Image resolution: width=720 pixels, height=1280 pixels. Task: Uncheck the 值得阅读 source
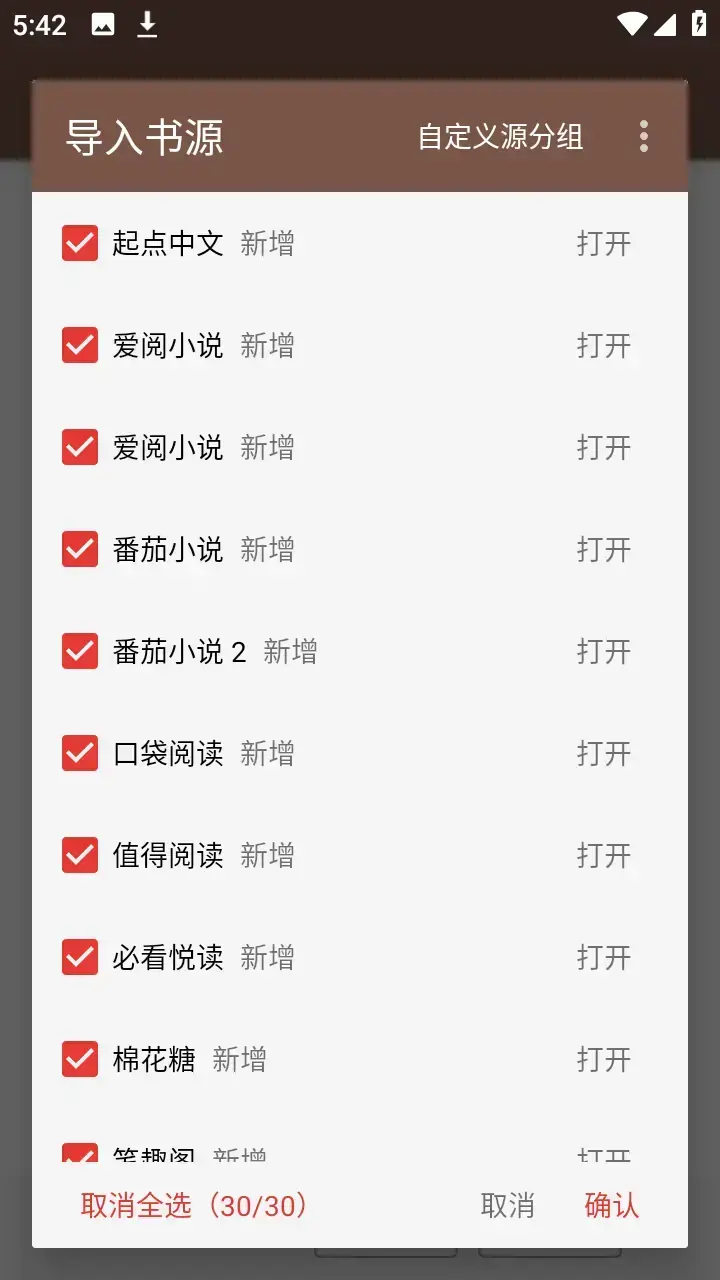coord(79,855)
